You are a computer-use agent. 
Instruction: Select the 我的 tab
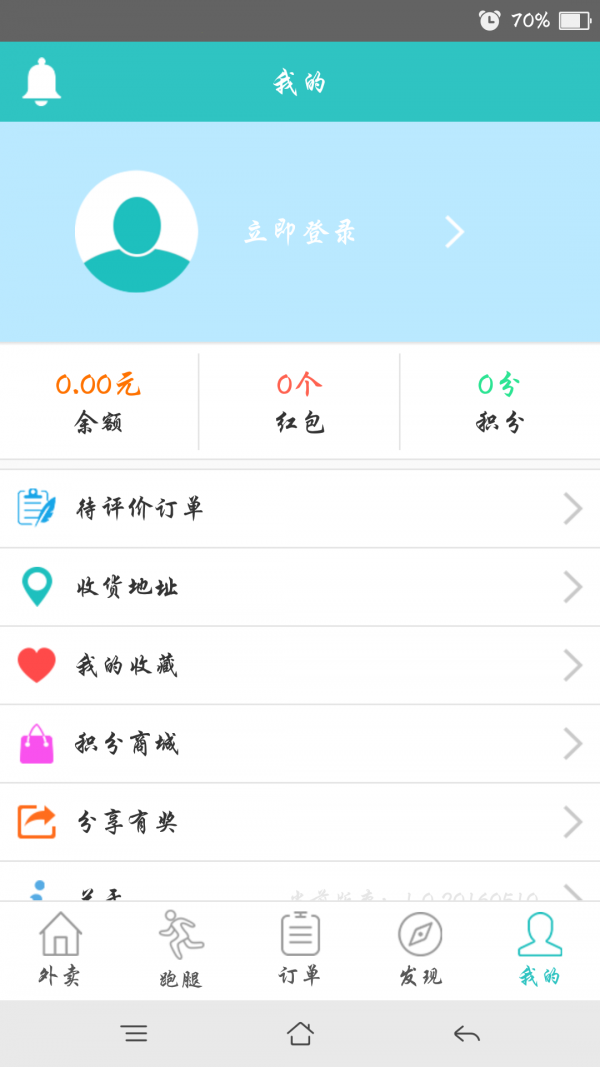[x=540, y=950]
